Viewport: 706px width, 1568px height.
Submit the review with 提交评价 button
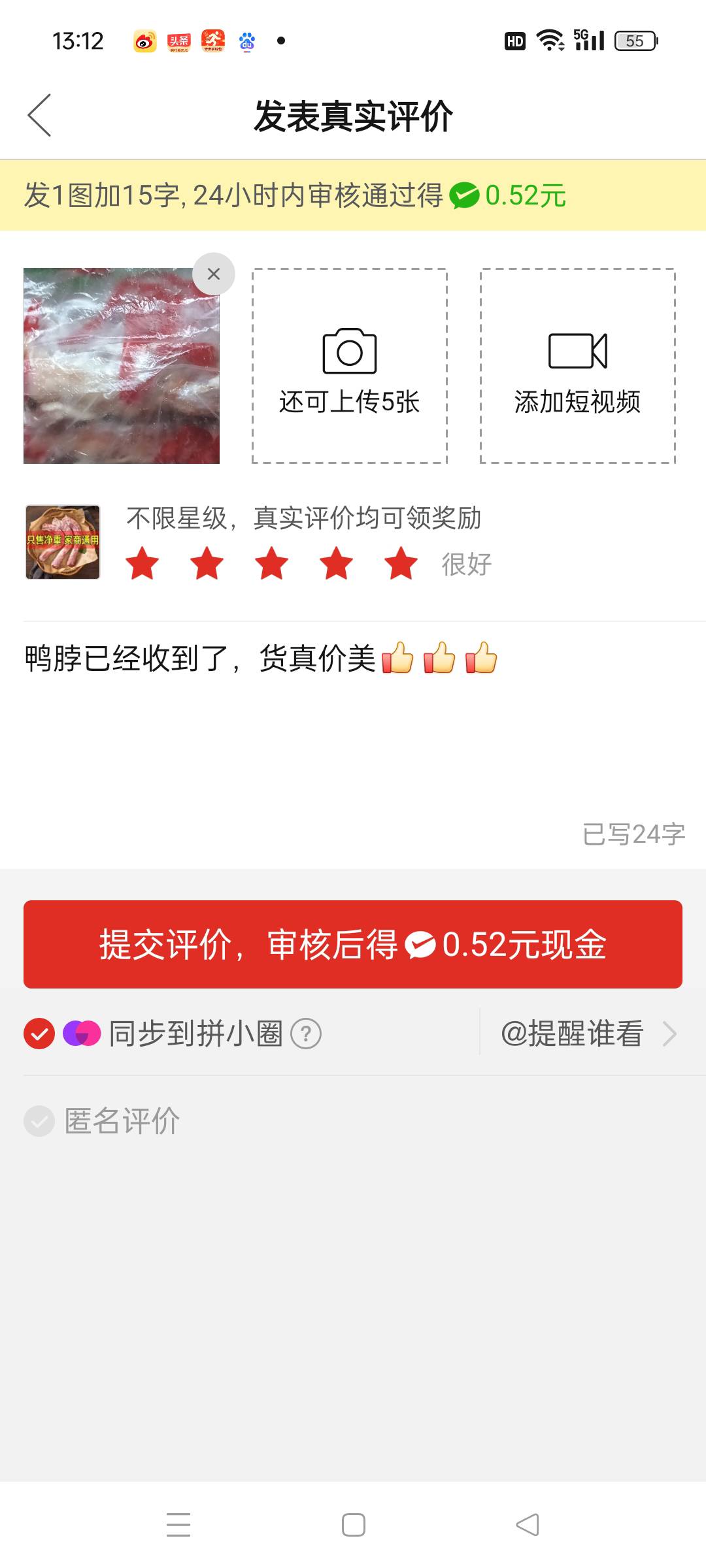[353, 944]
